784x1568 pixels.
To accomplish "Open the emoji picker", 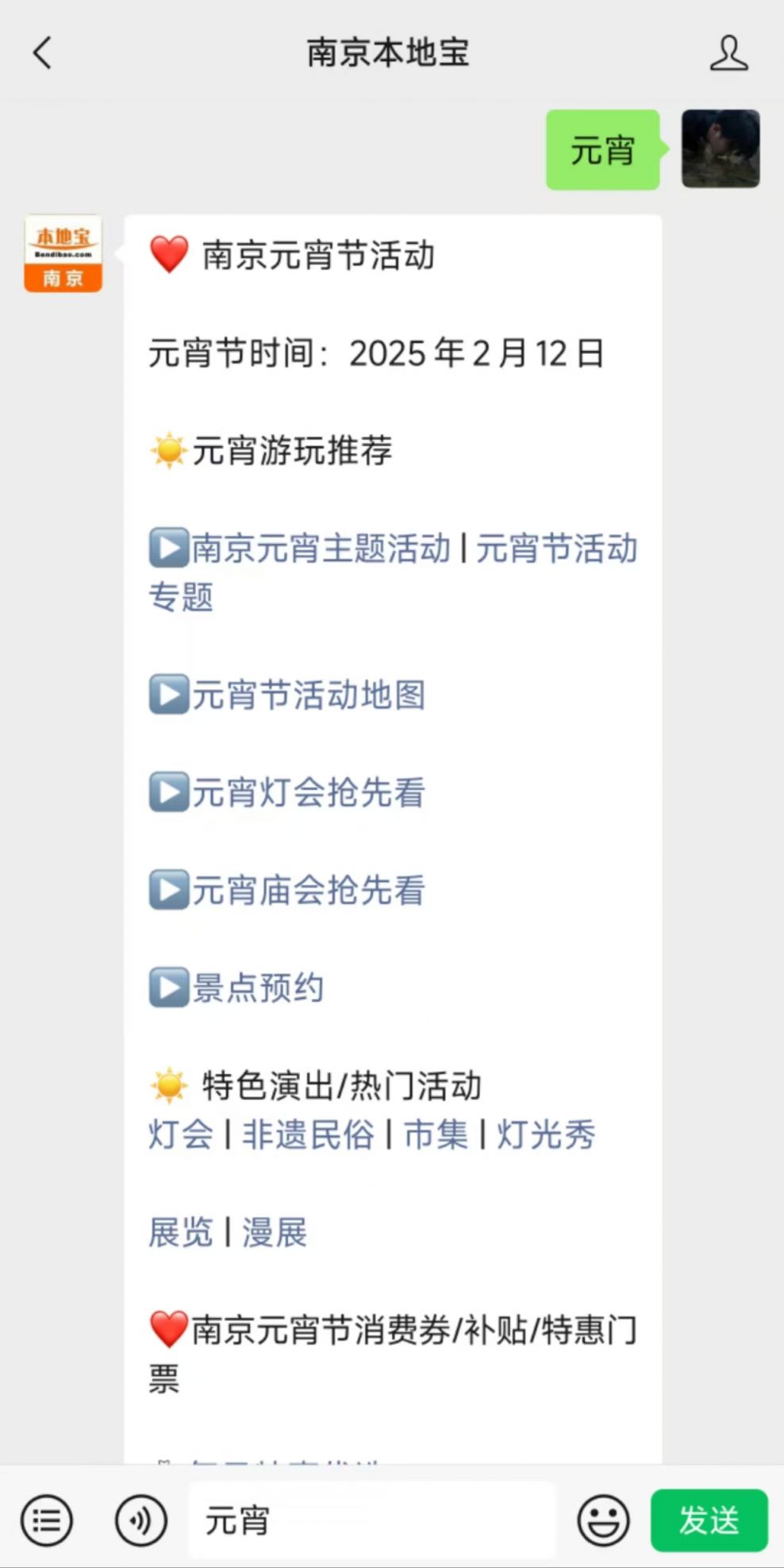I will point(603,1520).
